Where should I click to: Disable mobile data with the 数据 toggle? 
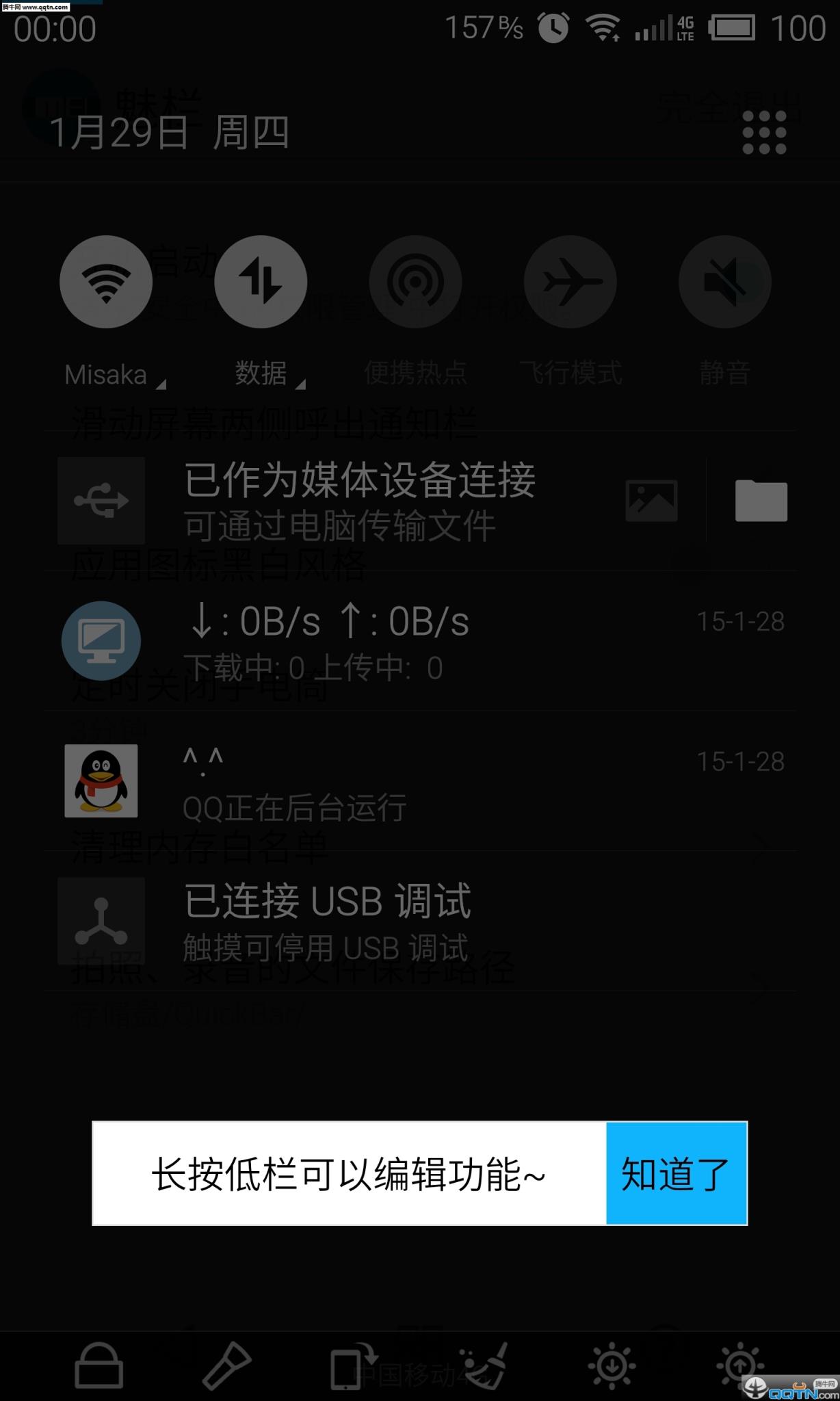(x=261, y=282)
